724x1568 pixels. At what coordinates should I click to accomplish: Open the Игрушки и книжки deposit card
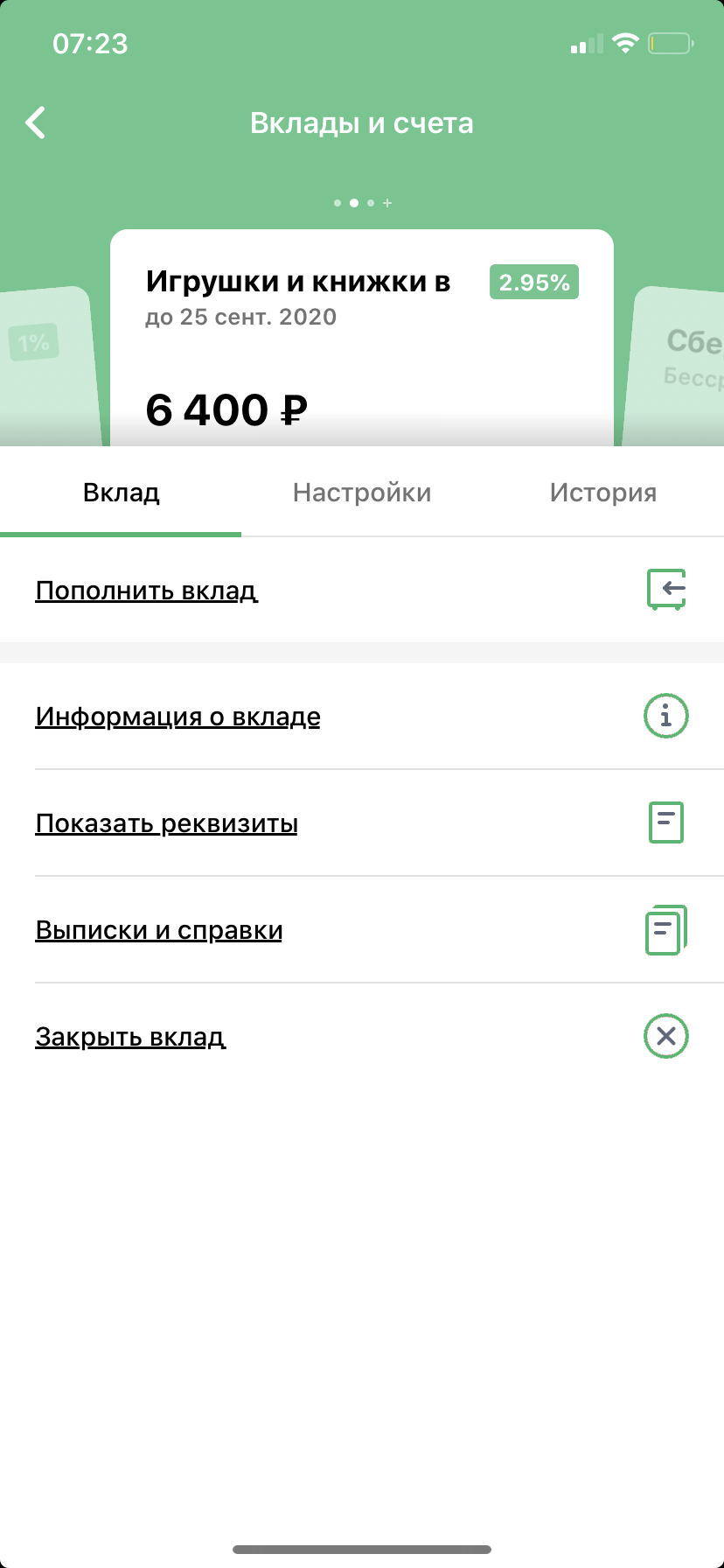click(x=362, y=341)
